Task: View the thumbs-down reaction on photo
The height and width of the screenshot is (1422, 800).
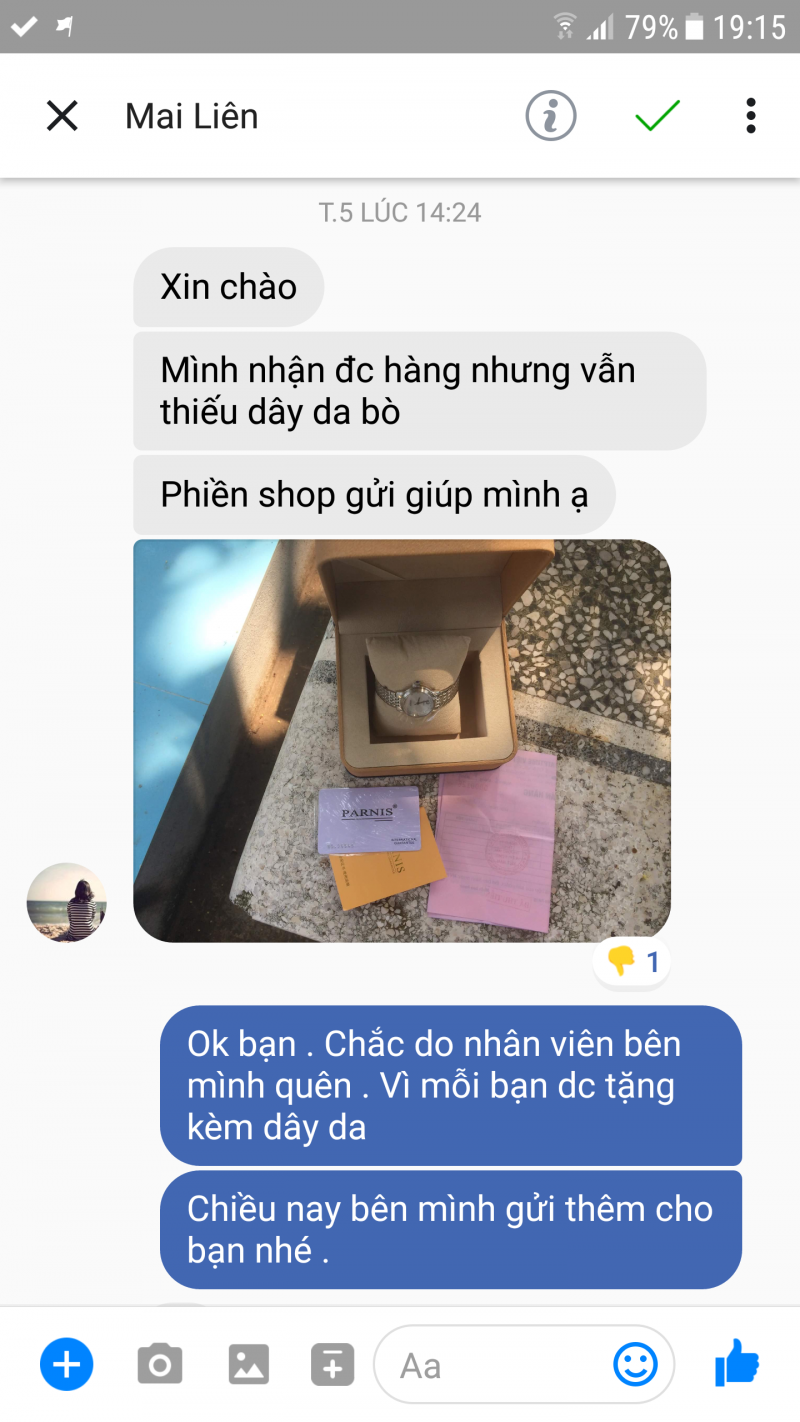Action: 632,962
